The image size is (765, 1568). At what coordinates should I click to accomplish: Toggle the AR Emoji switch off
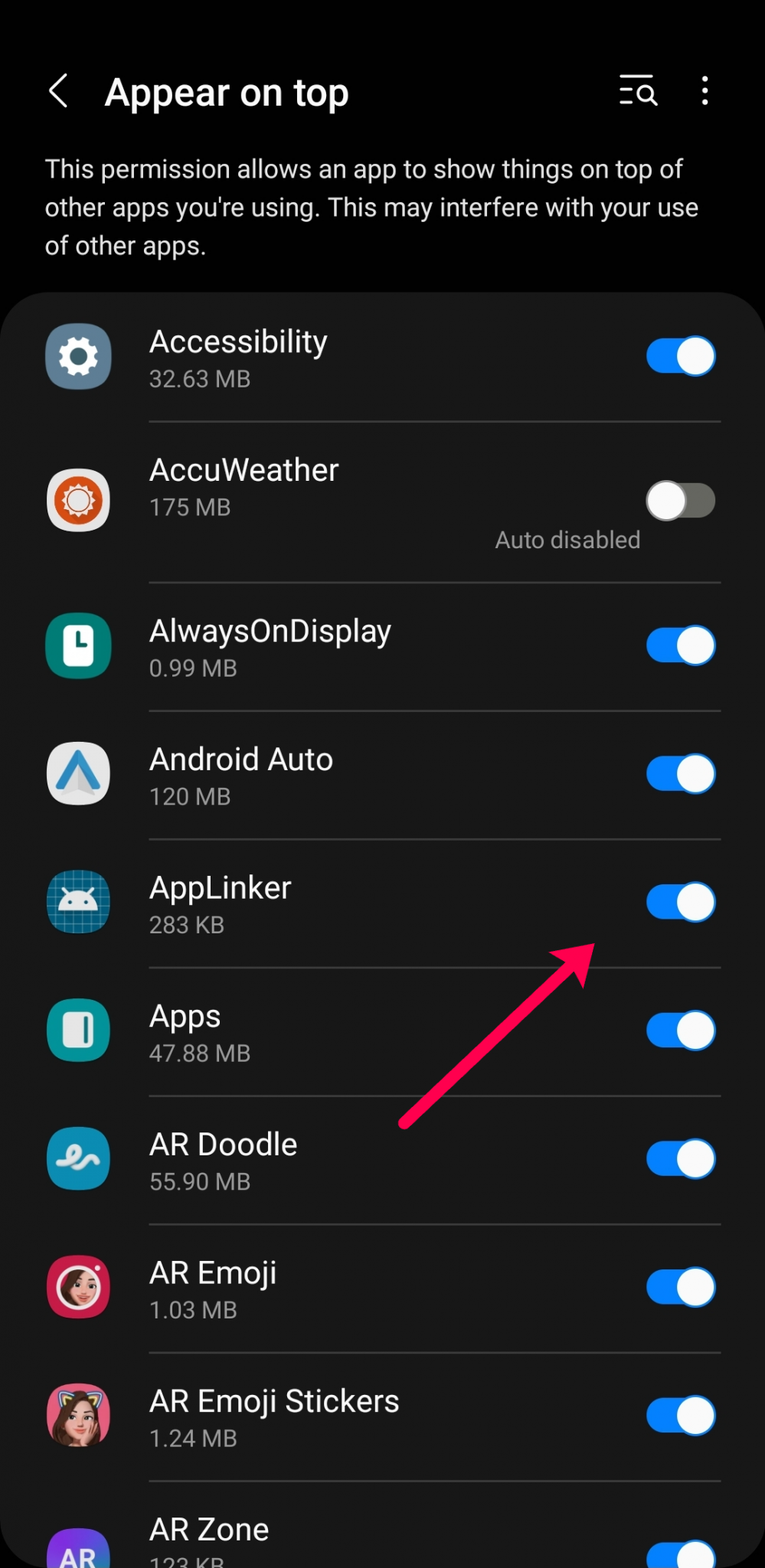click(681, 1288)
